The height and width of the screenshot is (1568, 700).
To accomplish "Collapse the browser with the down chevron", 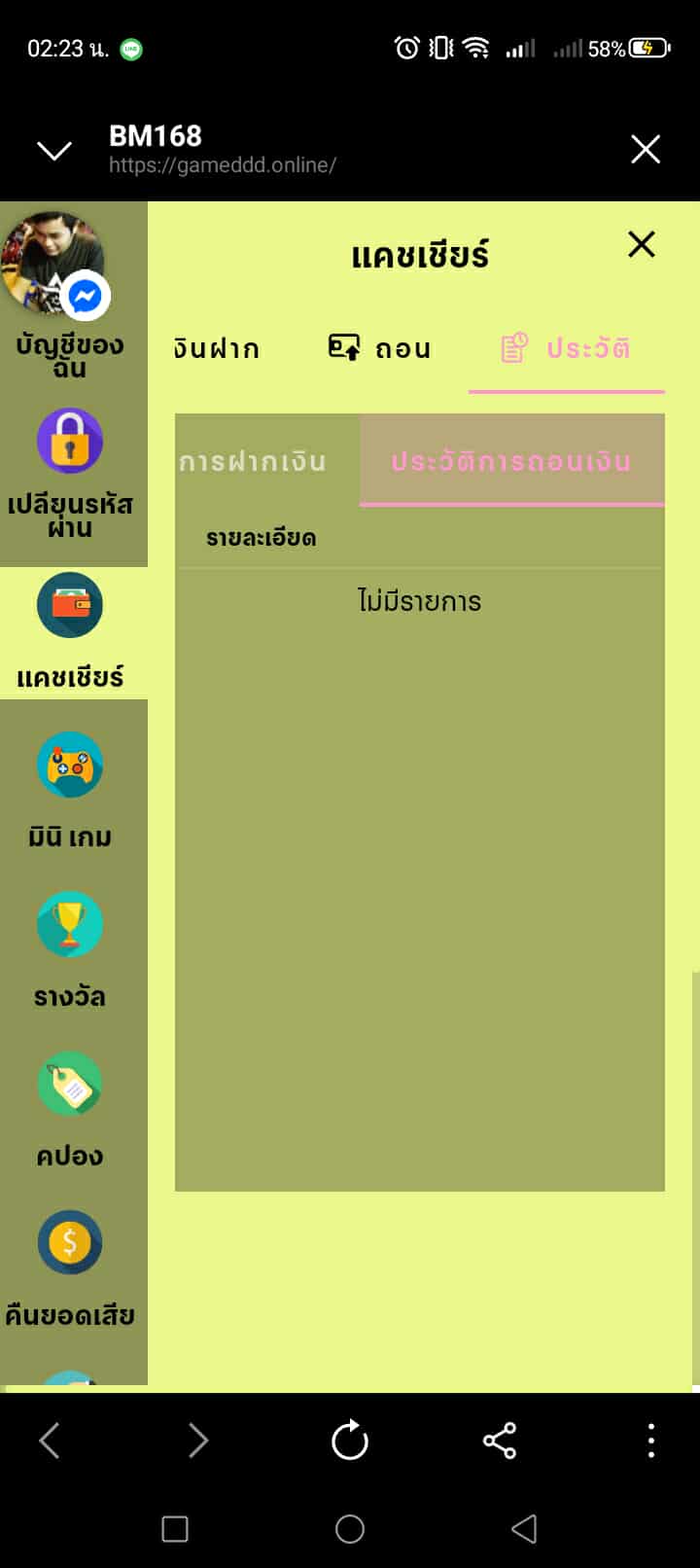I will tap(53, 150).
